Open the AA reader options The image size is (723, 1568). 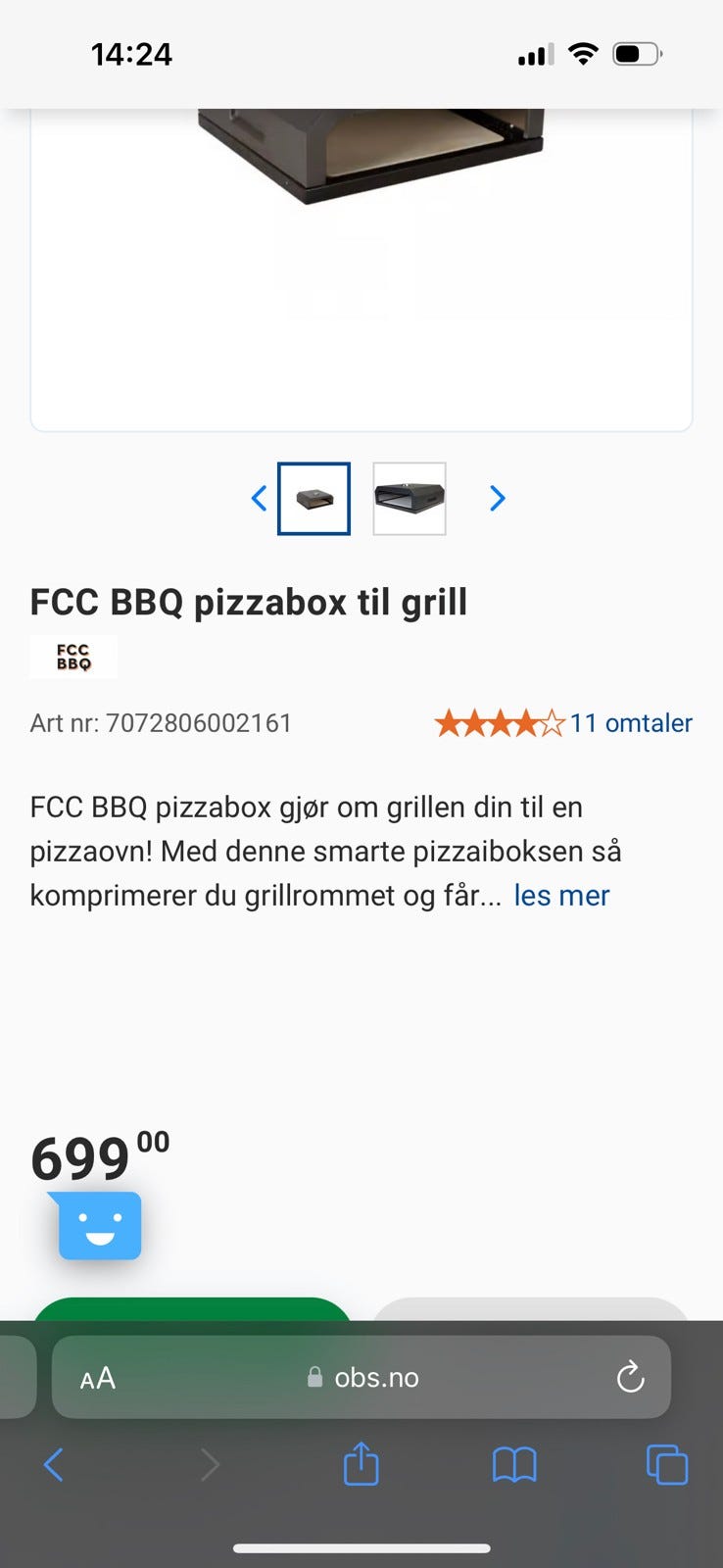pyautogui.click(x=98, y=1379)
